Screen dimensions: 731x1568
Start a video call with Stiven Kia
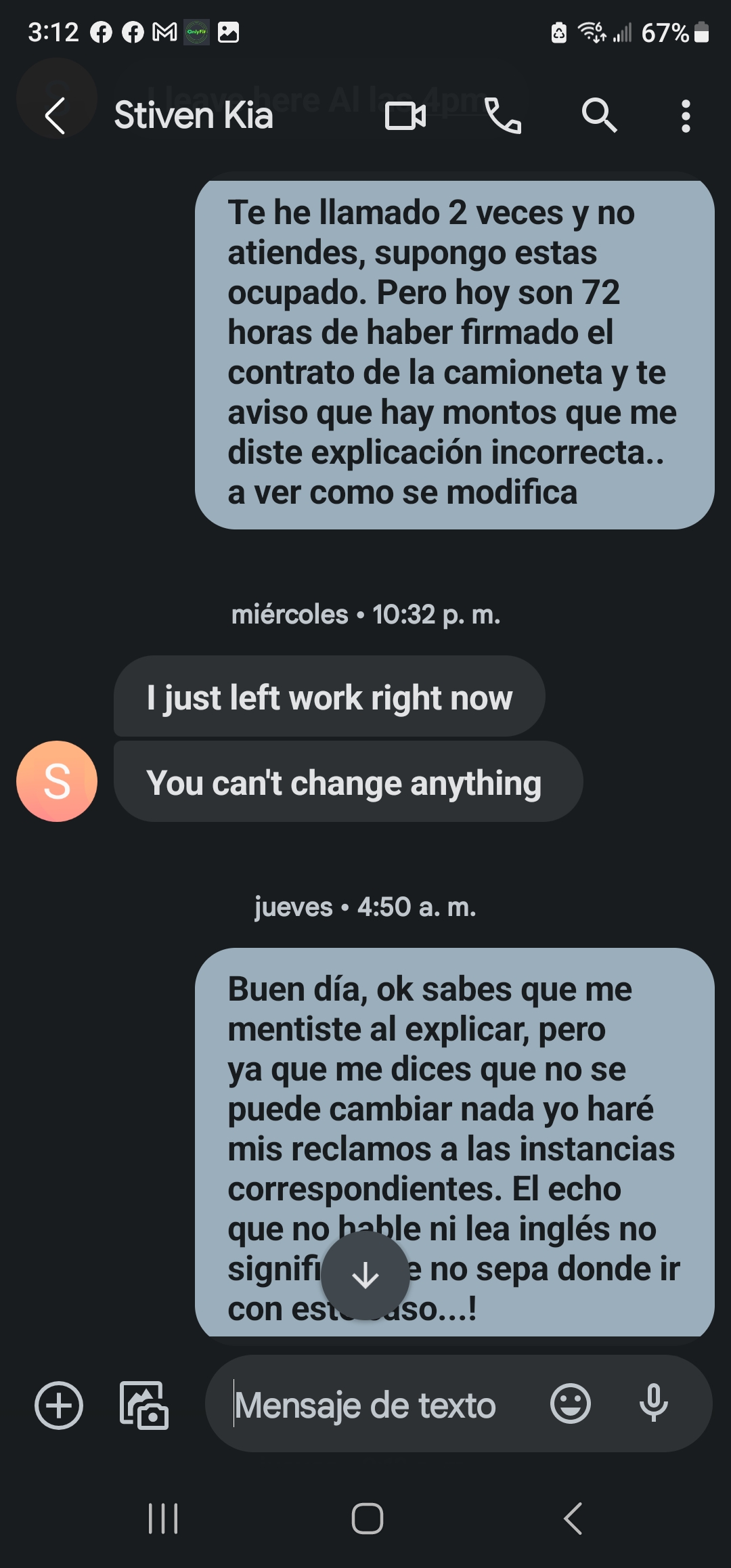point(405,115)
